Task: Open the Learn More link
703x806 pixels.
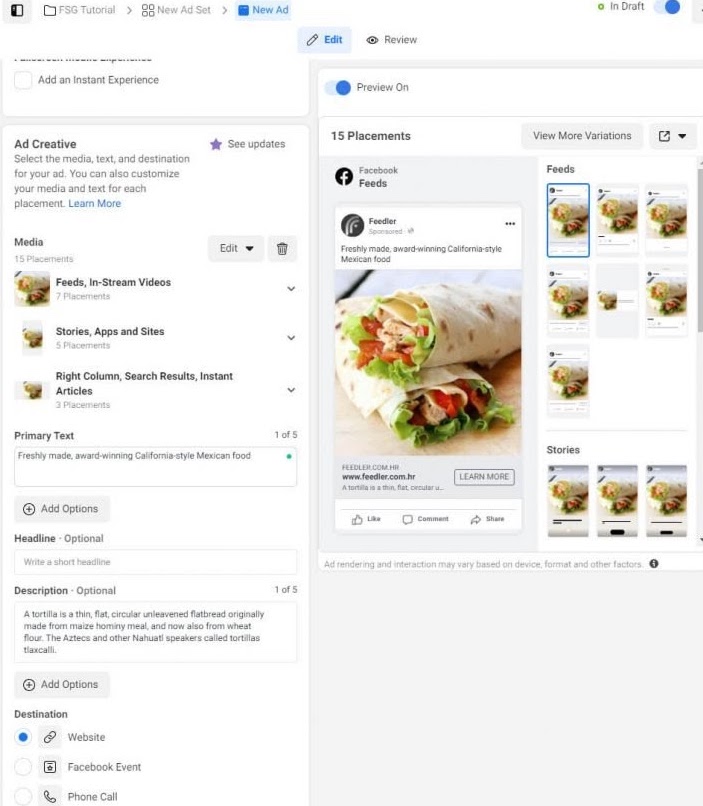Action: click(x=94, y=204)
